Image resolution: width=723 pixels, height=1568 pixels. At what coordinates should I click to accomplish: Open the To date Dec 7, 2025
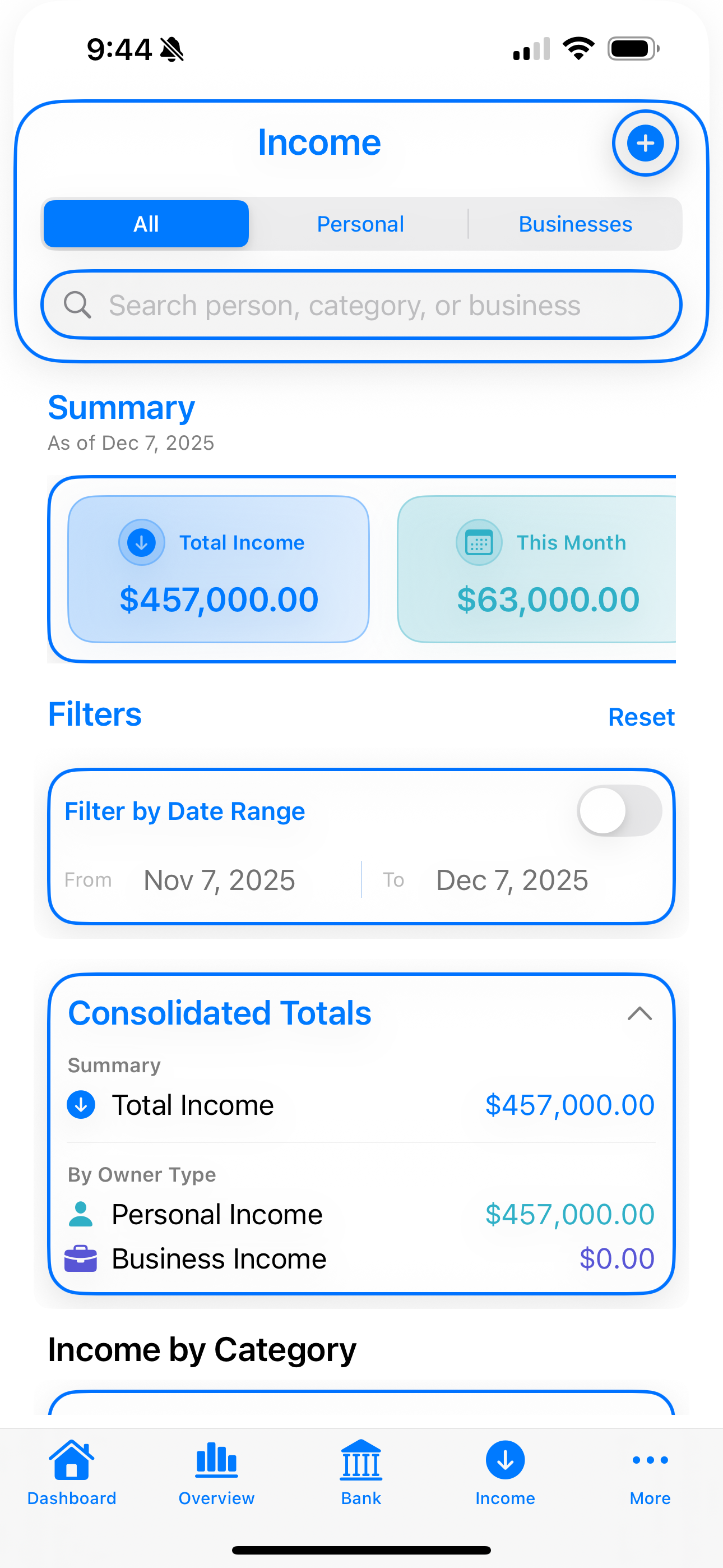pyautogui.click(x=511, y=880)
